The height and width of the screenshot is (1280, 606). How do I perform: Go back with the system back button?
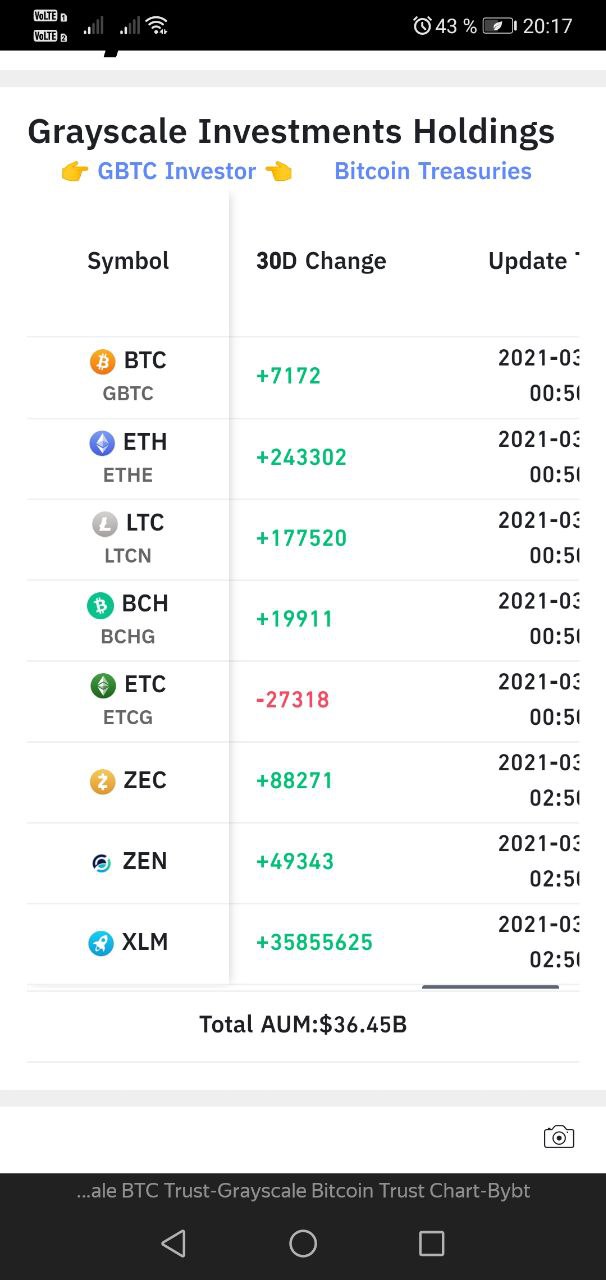point(173,1243)
